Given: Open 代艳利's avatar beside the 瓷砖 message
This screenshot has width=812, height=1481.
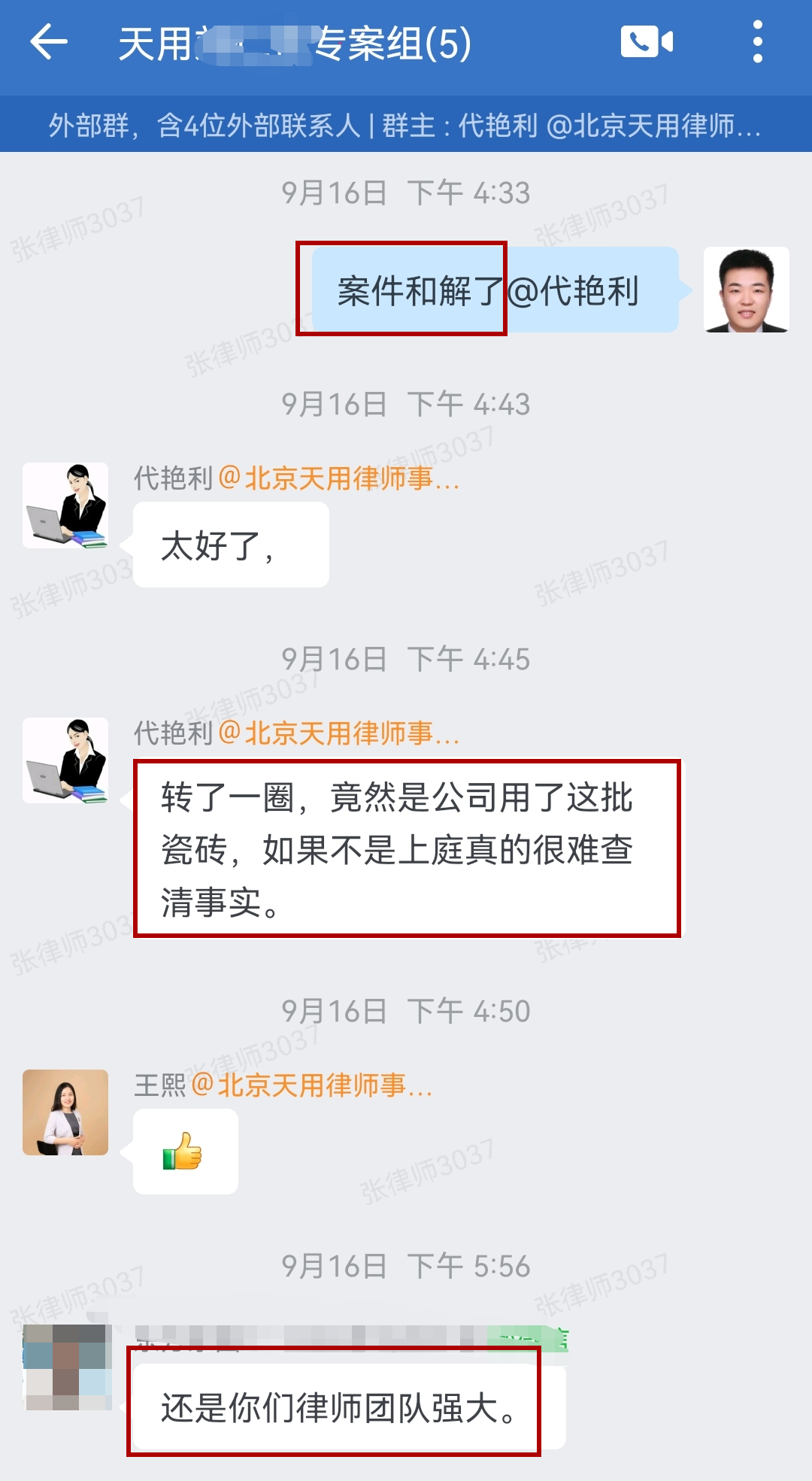Looking at the screenshot, I should [65, 760].
